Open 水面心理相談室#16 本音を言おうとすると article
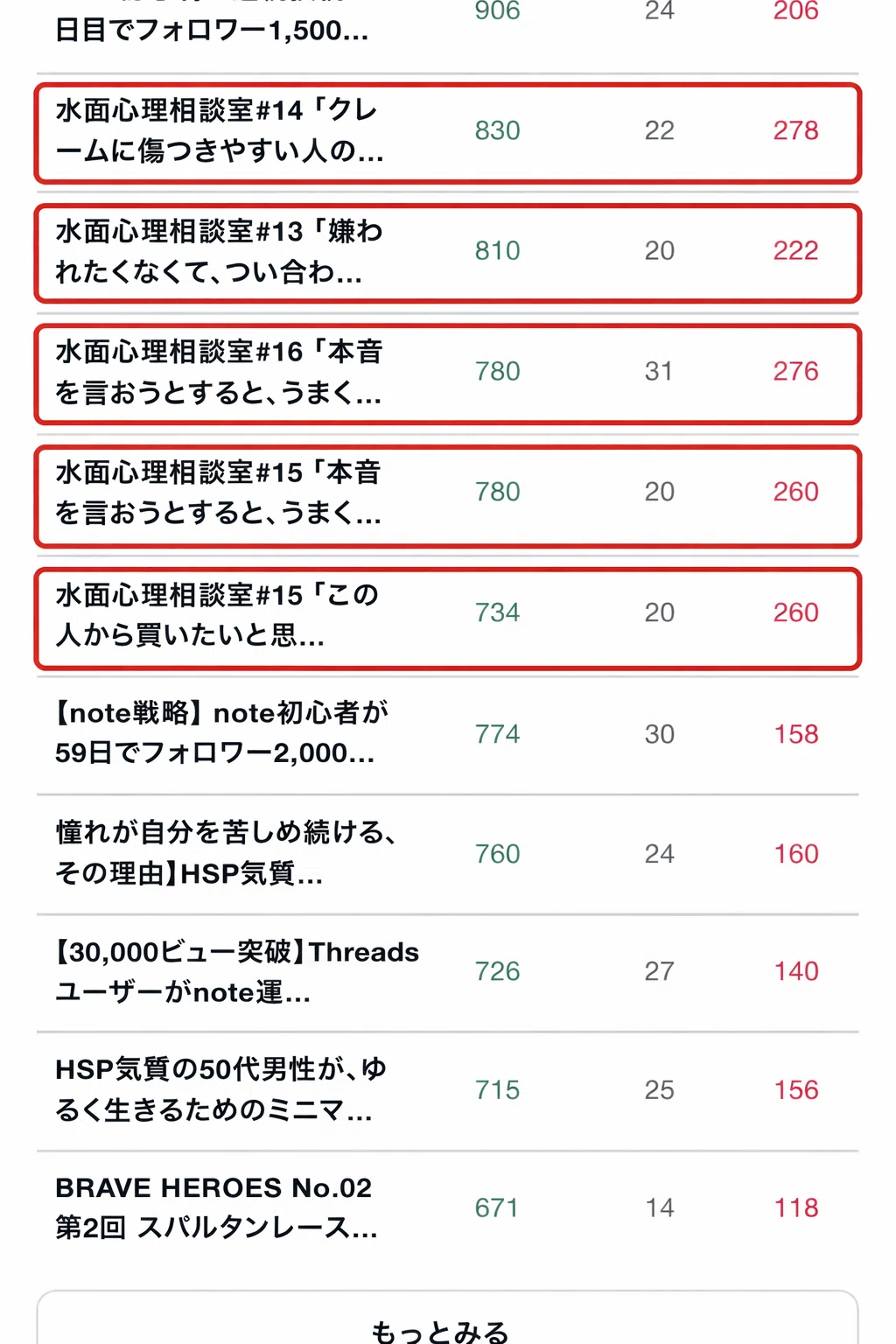The image size is (896, 1344). click(x=447, y=374)
